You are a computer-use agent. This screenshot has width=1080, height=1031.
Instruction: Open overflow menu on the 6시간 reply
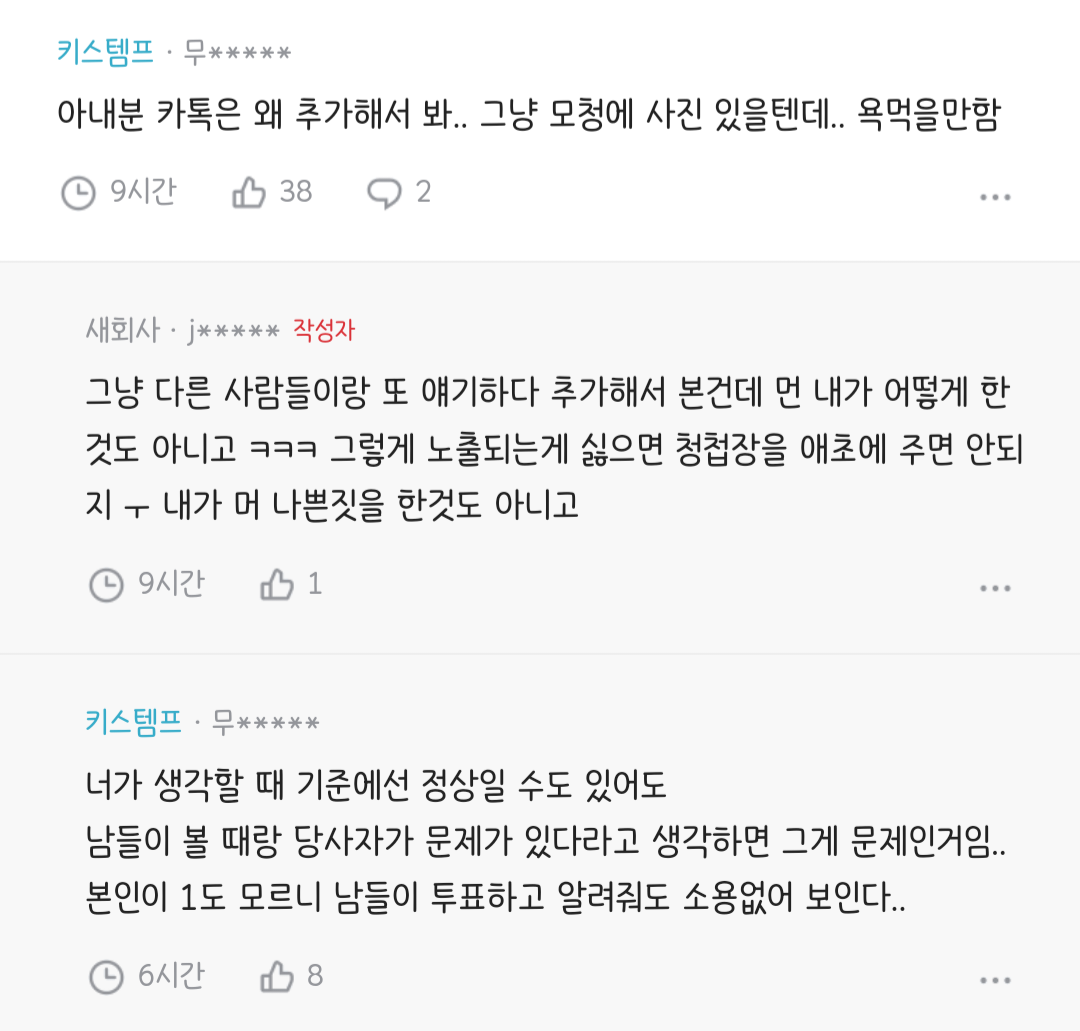click(x=994, y=980)
